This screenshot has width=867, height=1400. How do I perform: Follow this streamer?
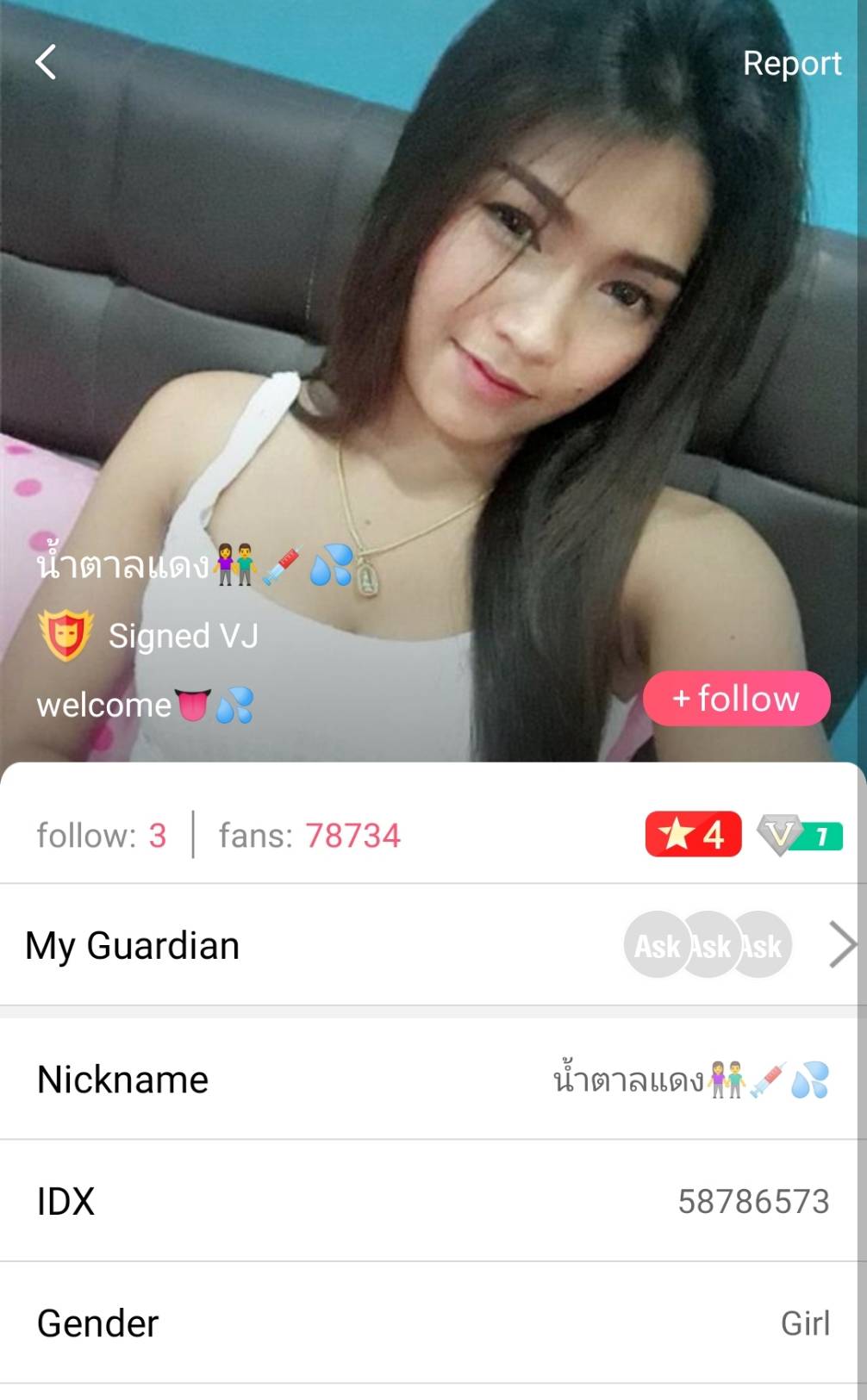click(736, 698)
